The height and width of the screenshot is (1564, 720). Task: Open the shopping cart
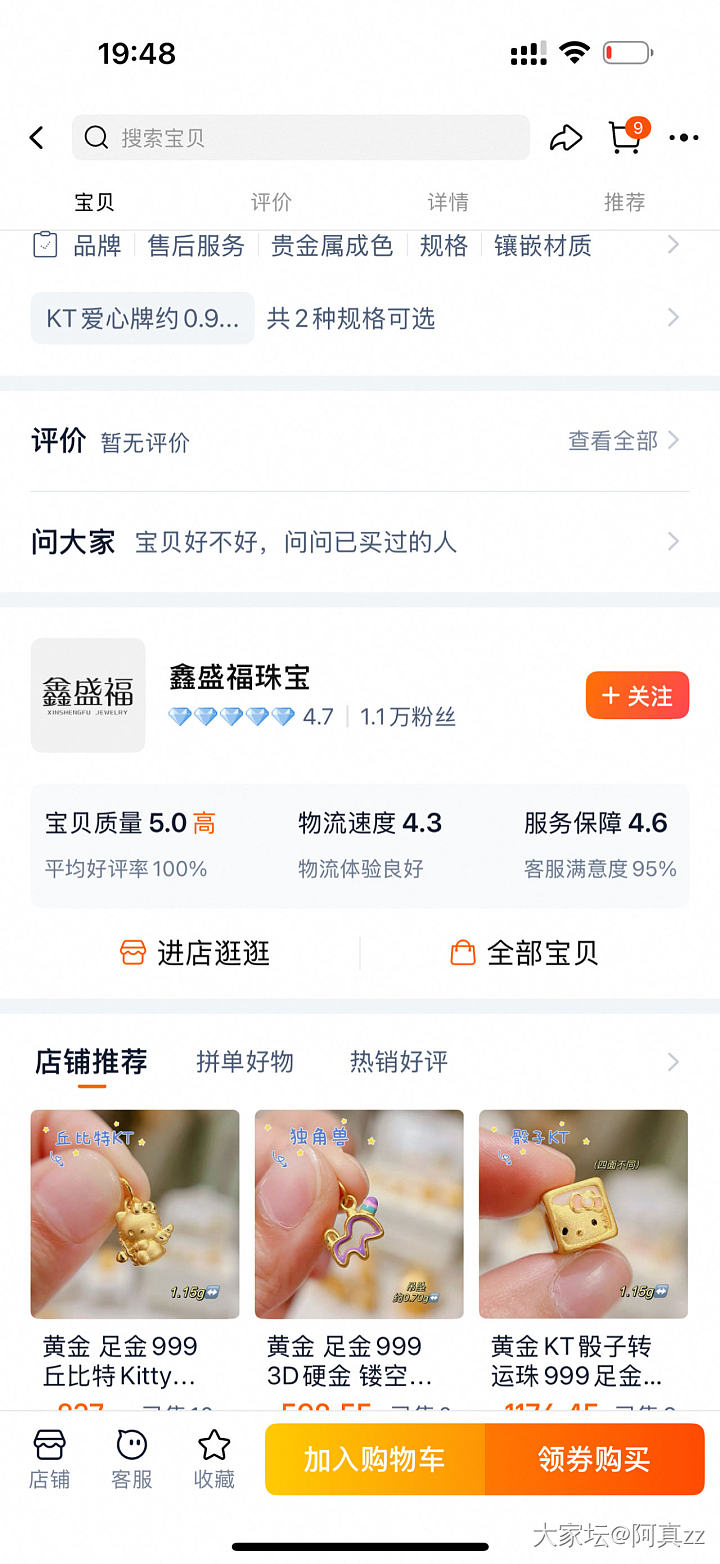pos(626,137)
